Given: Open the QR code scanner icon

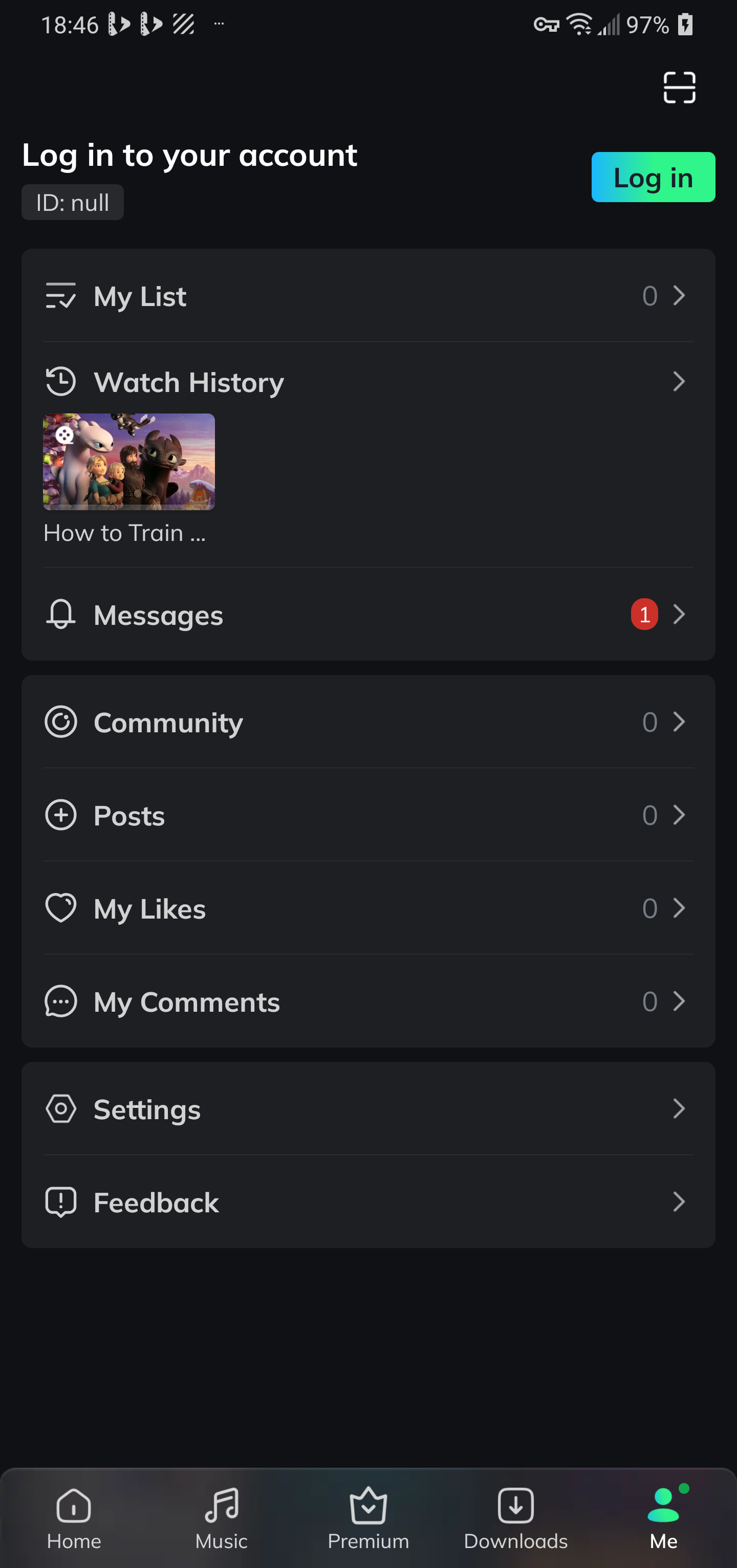Looking at the screenshot, I should coord(679,88).
